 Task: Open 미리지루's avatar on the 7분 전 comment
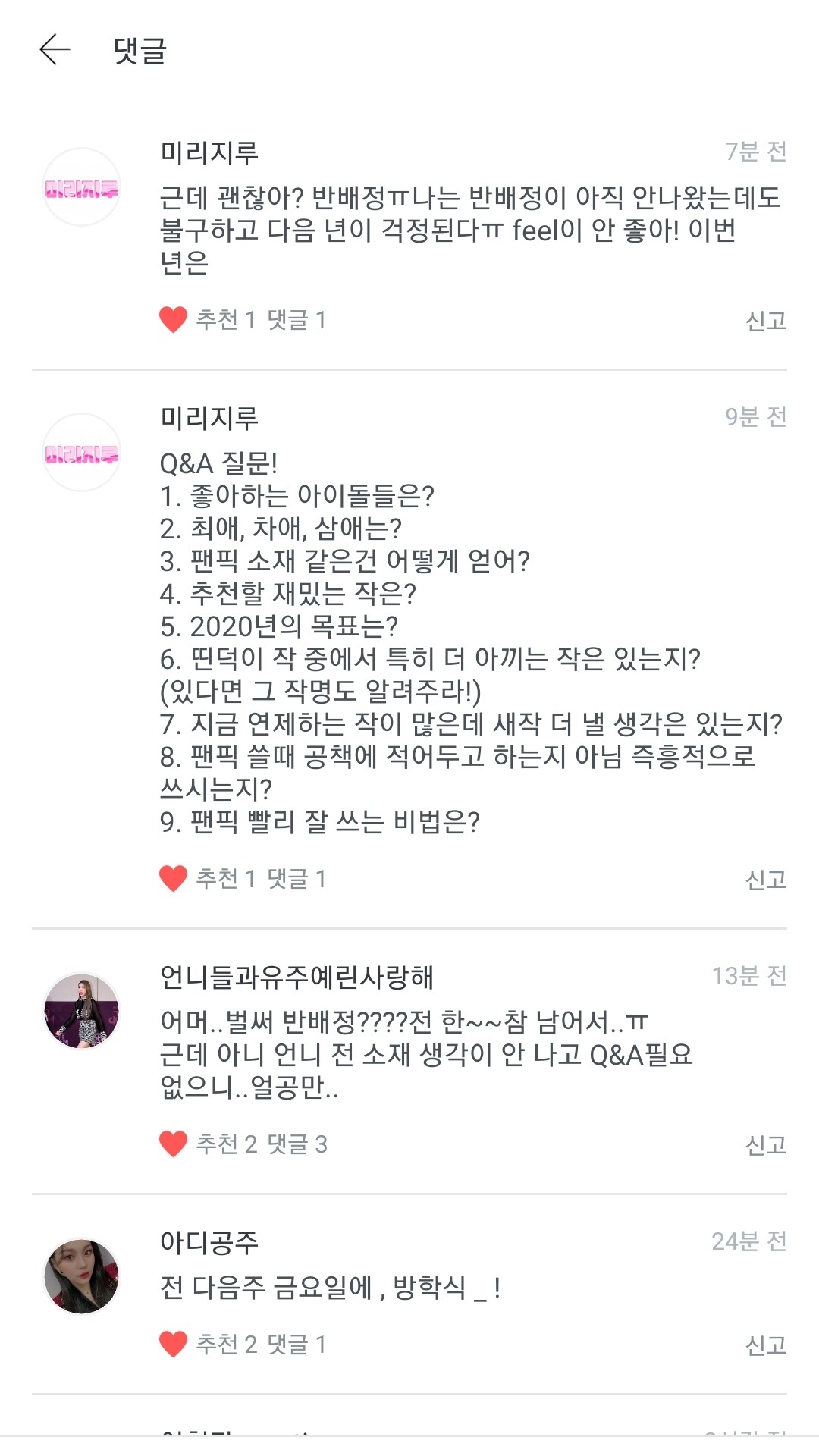[81, 187]
